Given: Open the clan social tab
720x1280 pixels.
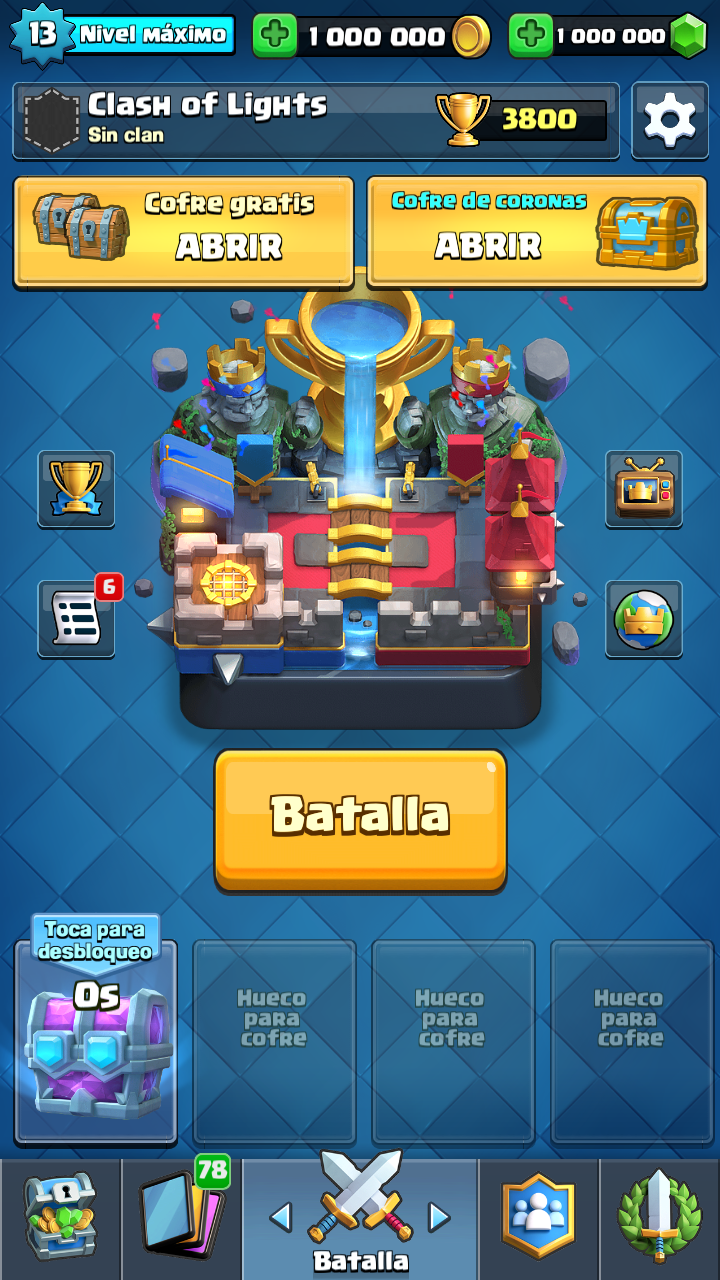Looking at the screenshot, I should click(539, 1218).
